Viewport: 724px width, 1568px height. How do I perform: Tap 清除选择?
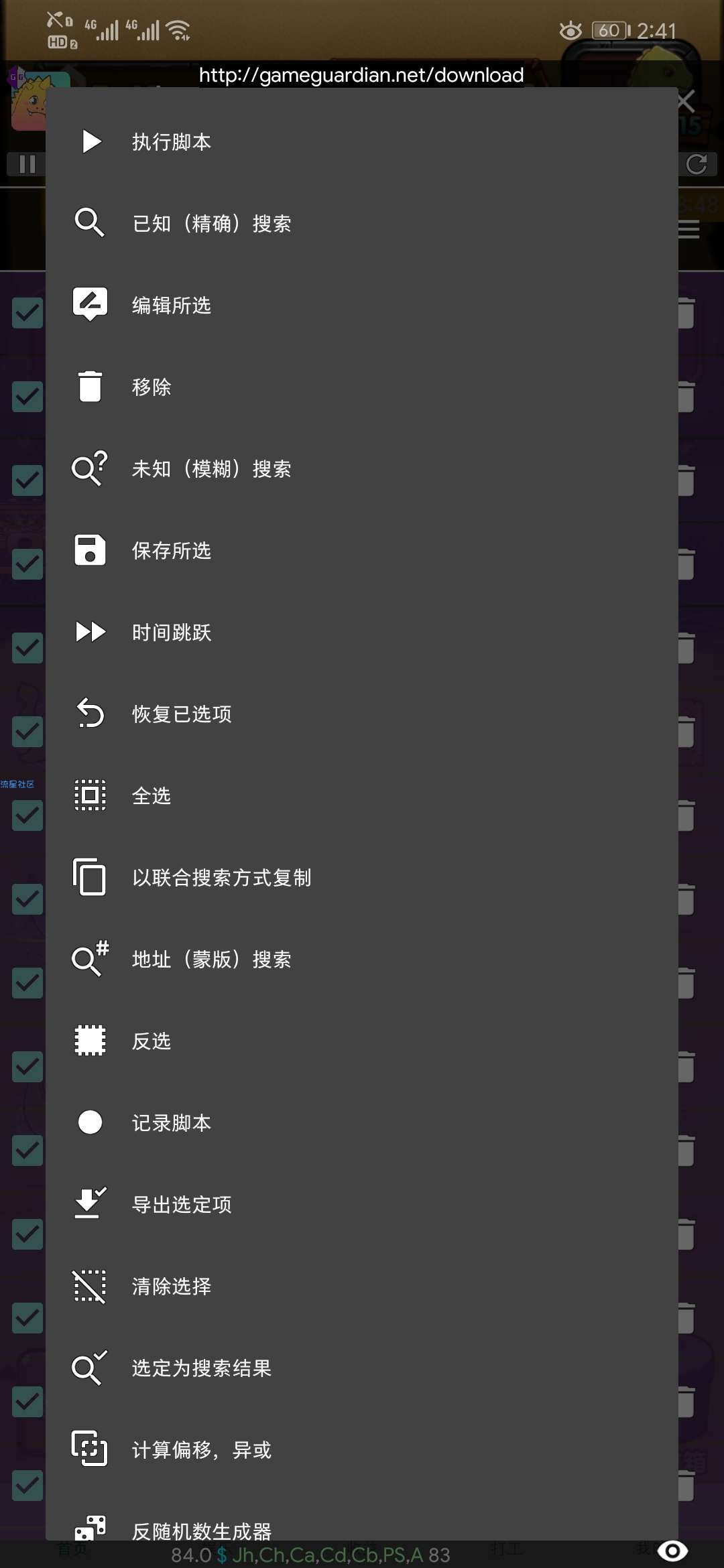pyautogui.click(x=172, y=1286)
